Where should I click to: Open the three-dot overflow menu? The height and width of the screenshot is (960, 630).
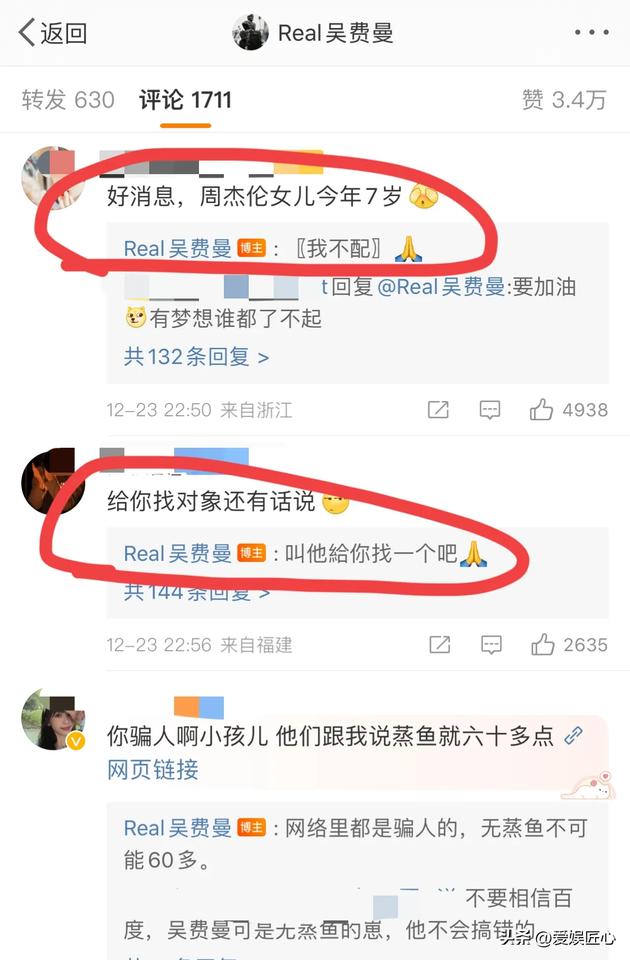pos(591,33)
